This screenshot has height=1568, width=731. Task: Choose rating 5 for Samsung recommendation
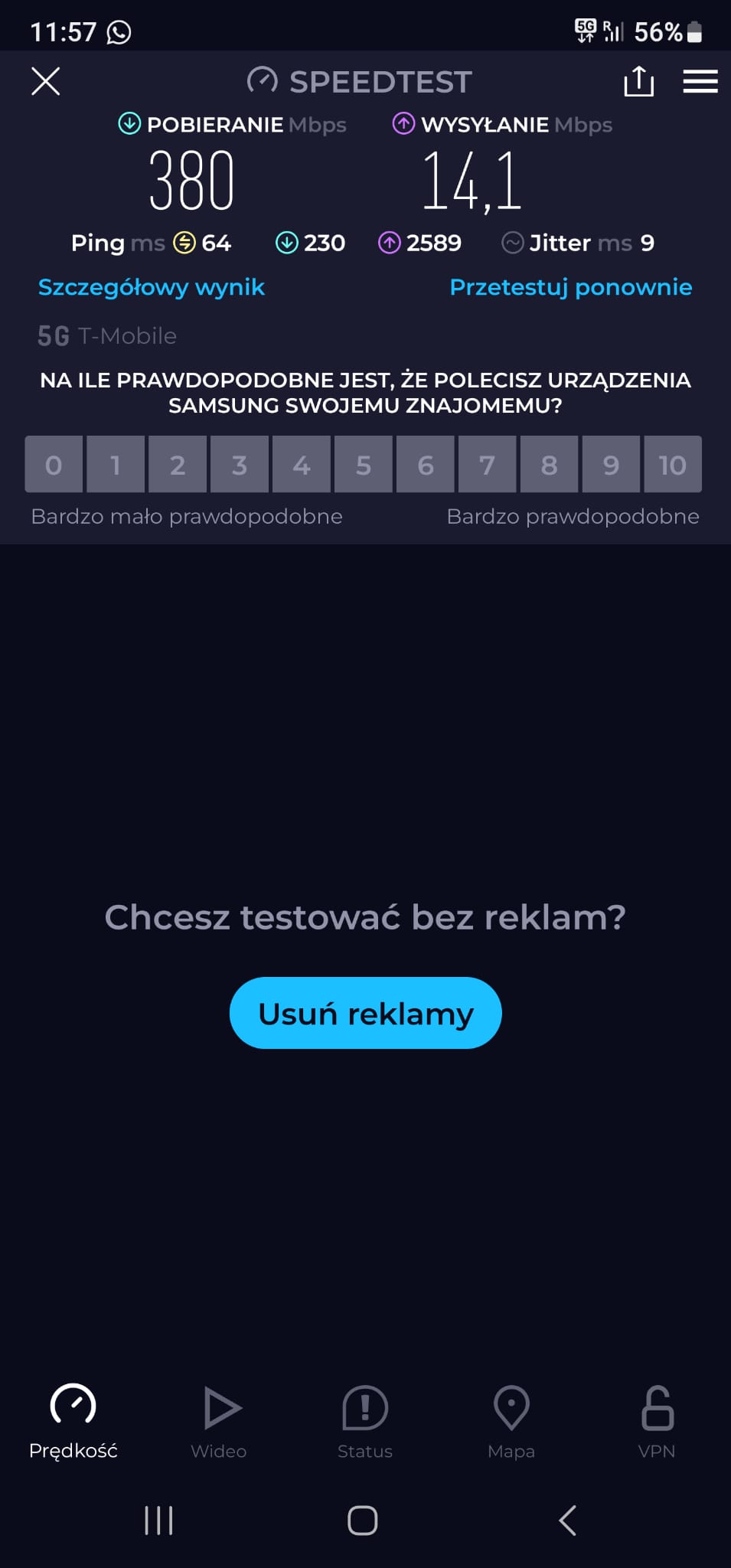point(364,465)
